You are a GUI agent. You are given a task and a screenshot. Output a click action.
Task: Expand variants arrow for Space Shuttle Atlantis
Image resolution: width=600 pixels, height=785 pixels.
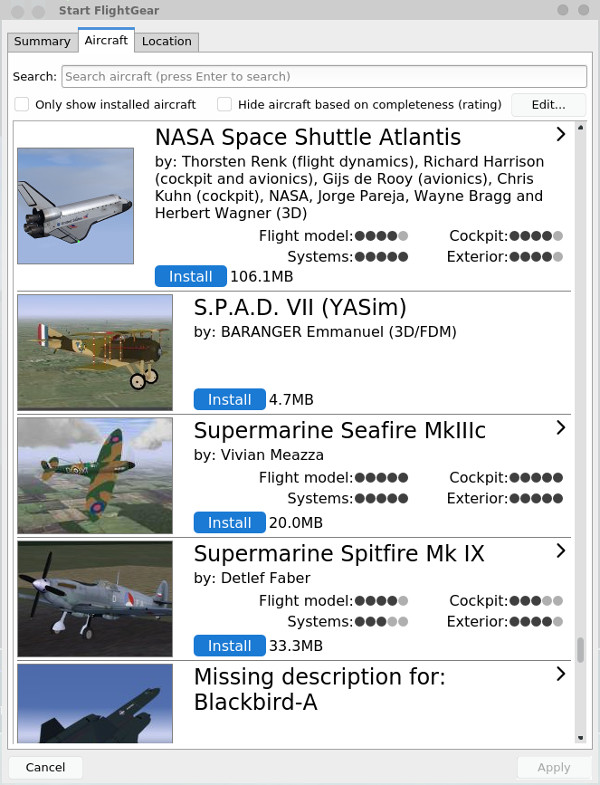pos(560,134)
